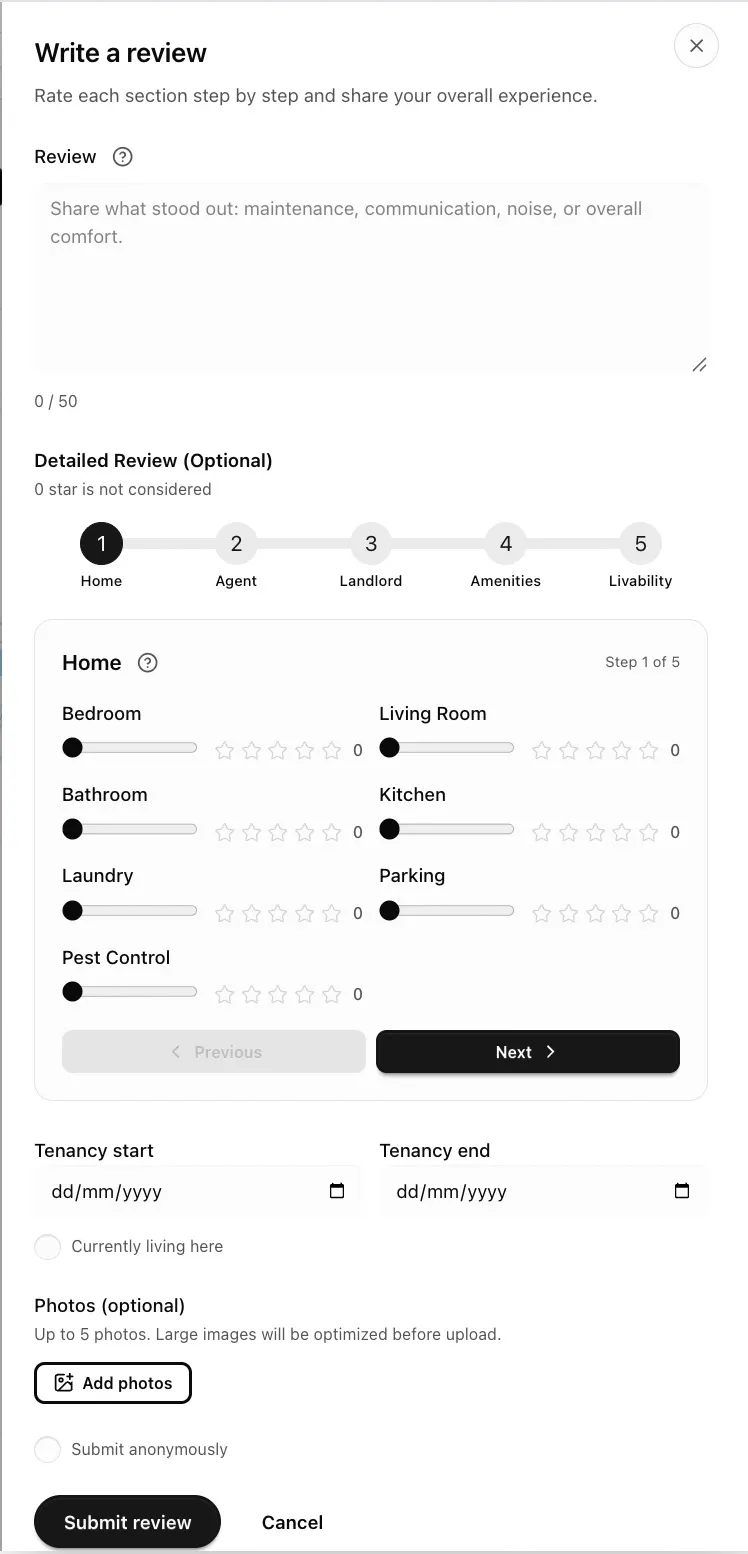The height and width of the screenshot is (1554, 748).
Task: Tap the Parking rating slider
Action: (447, 911)
